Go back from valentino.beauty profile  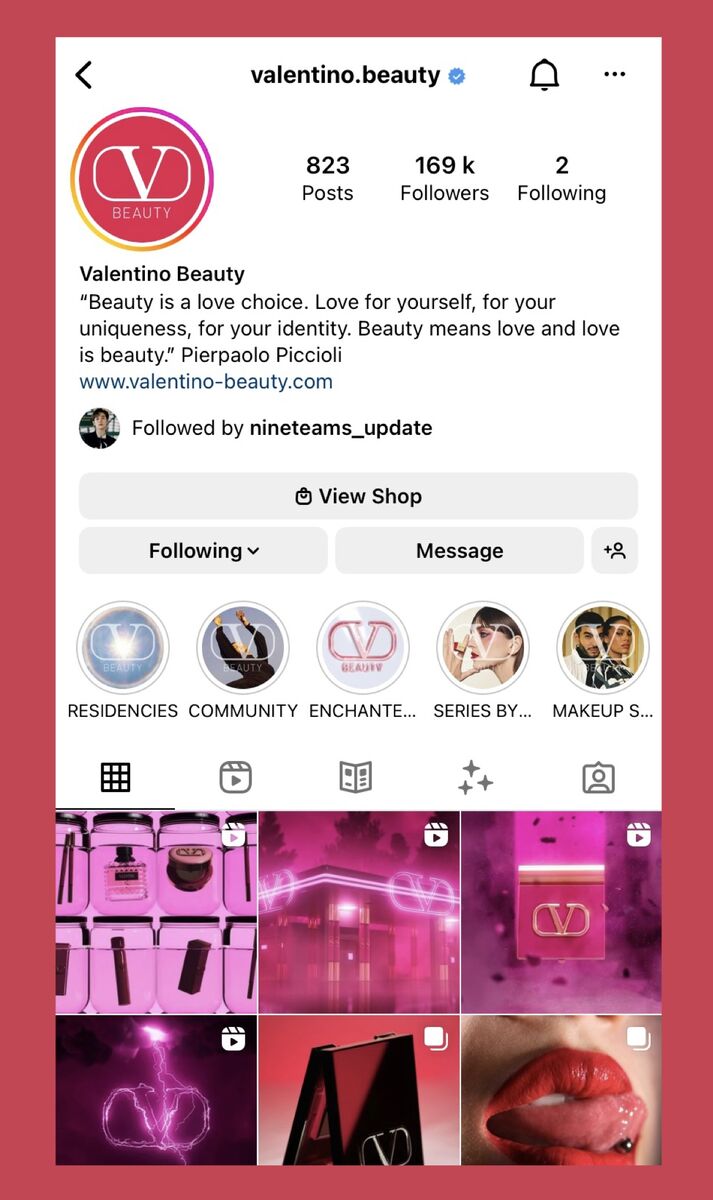click(84, 75)
